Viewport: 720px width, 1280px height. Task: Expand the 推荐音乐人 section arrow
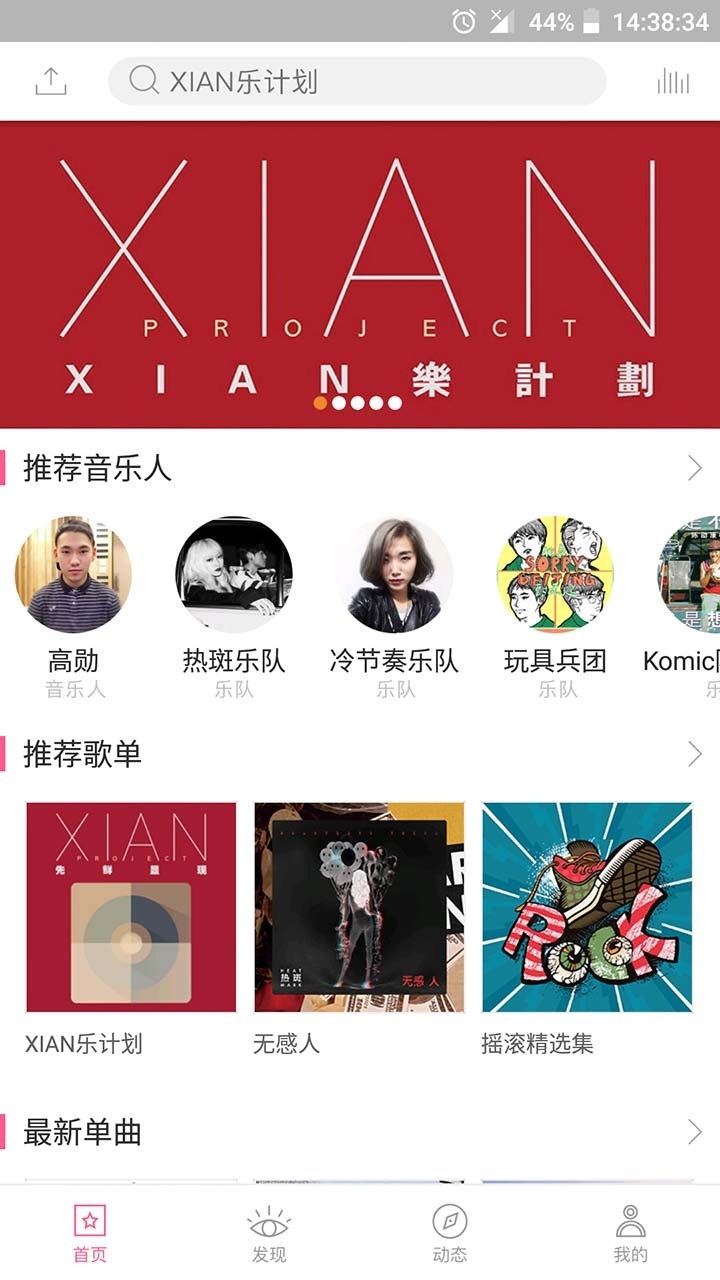697,466
